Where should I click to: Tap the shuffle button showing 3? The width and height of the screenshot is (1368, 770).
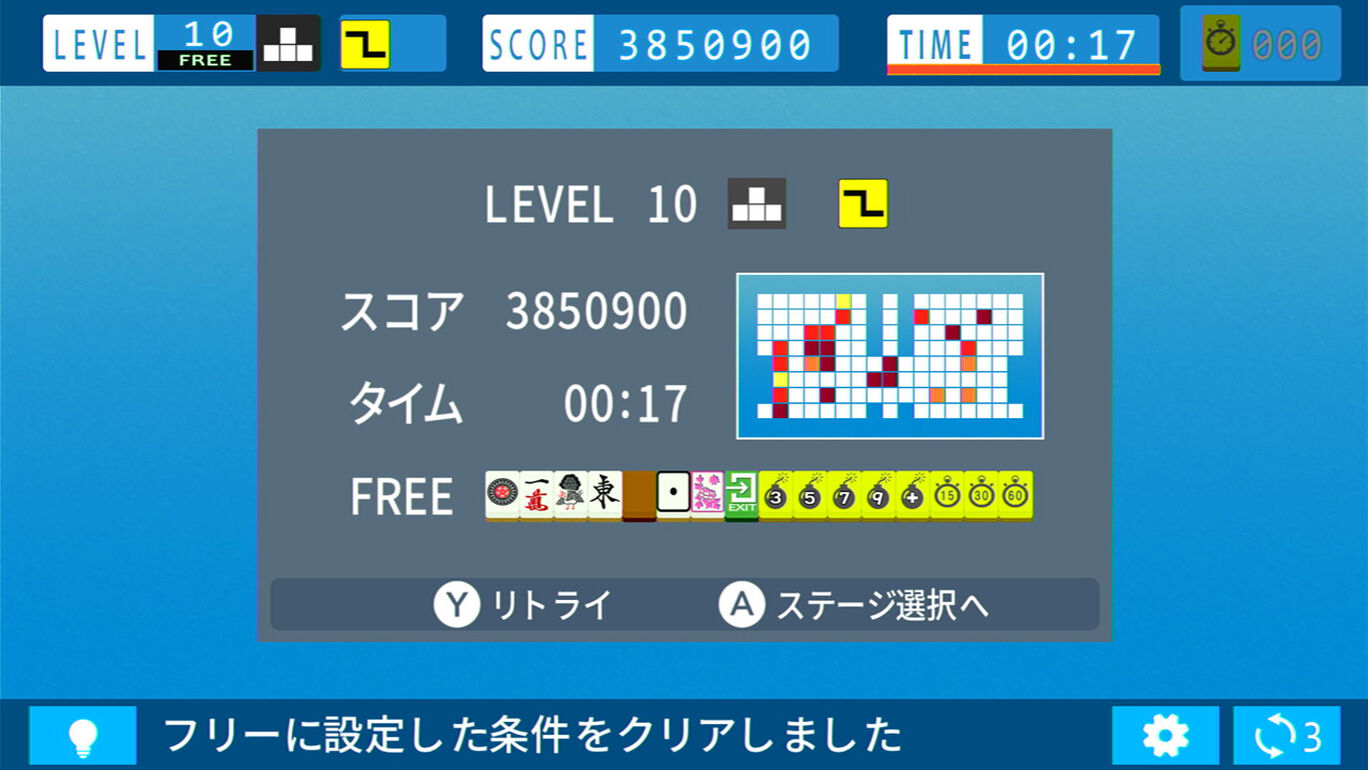pyautogui.click(x=1286, y=736)
